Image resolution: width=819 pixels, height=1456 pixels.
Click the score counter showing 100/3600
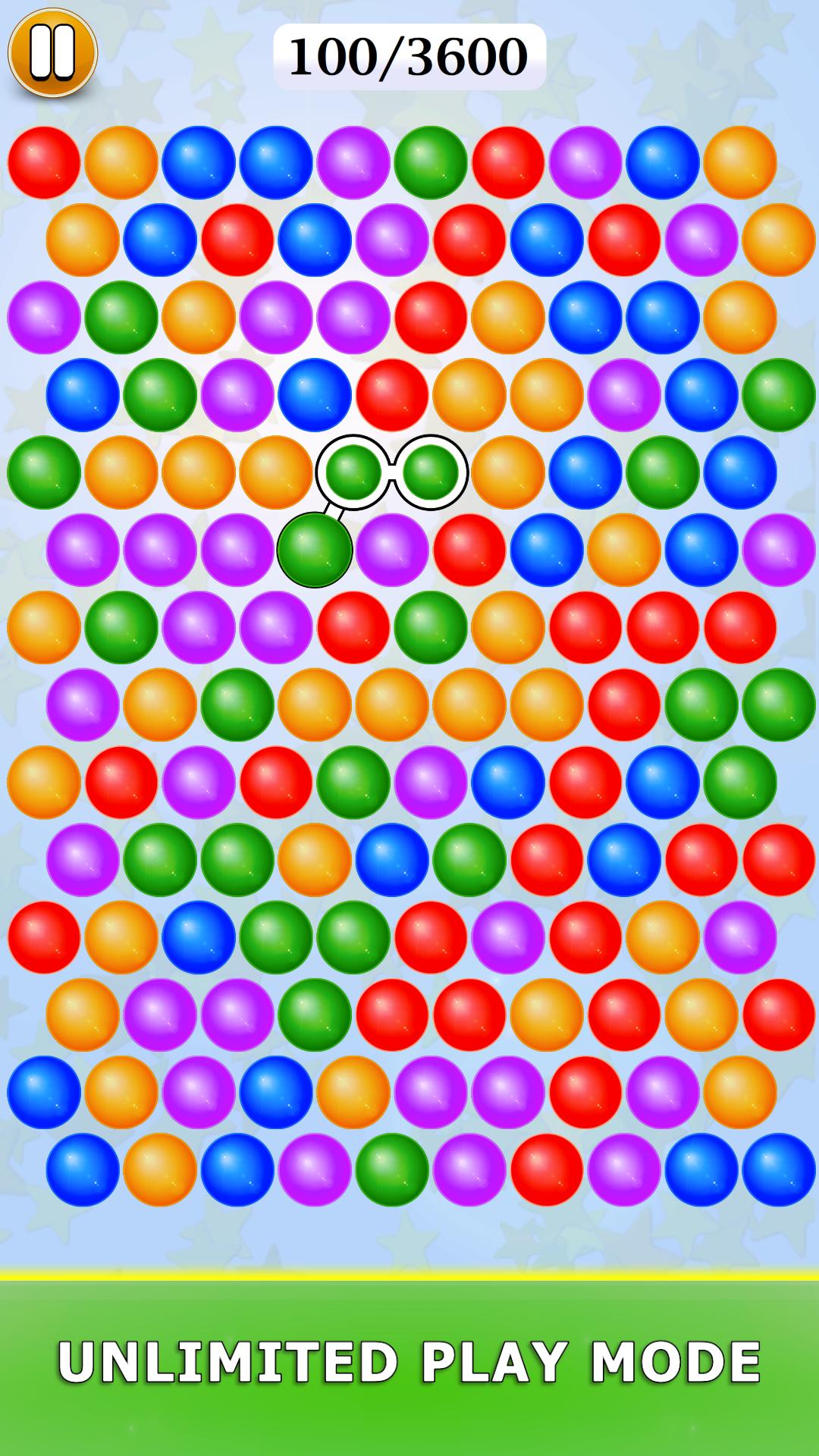pos(409,53)
